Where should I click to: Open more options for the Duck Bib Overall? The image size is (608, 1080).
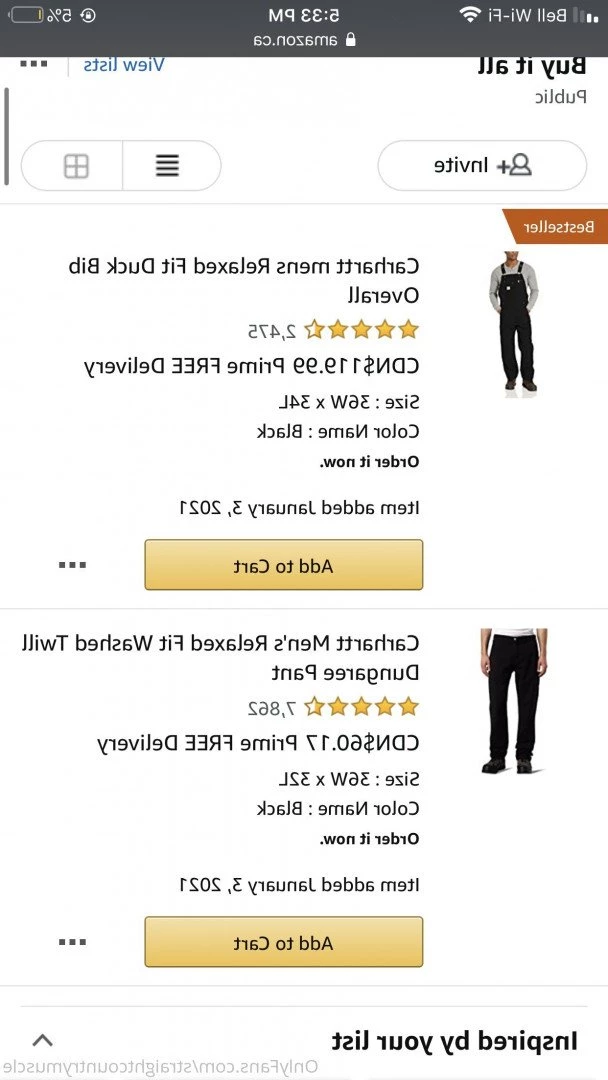[71, 565]
